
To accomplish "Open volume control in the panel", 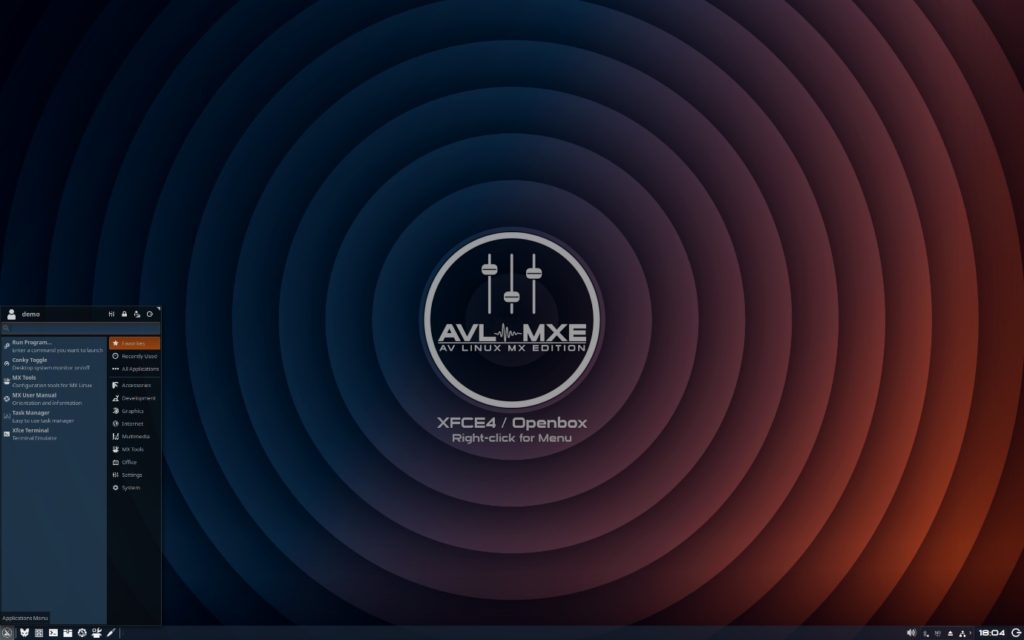I will (911, 633).
